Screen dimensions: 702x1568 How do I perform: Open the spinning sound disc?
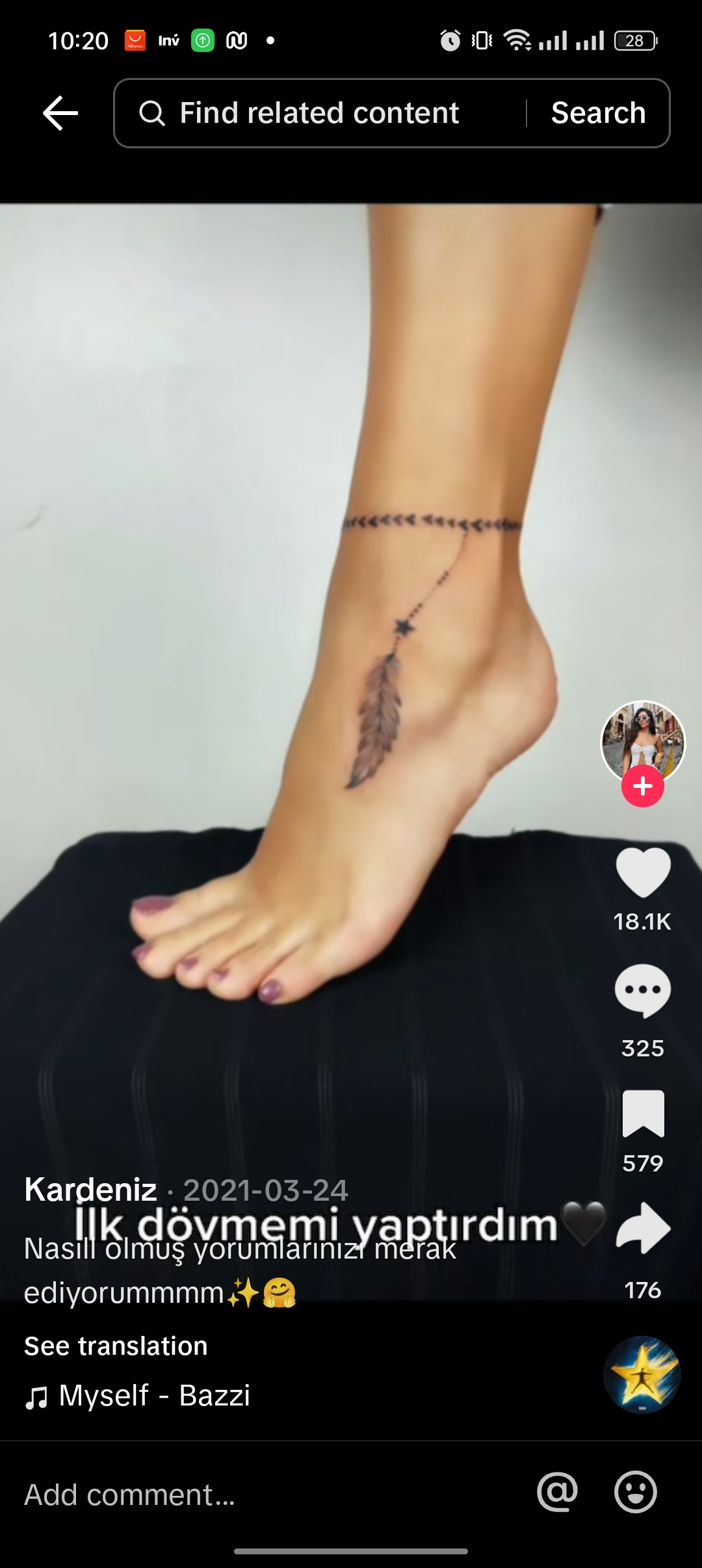[x=642, y=1374]
